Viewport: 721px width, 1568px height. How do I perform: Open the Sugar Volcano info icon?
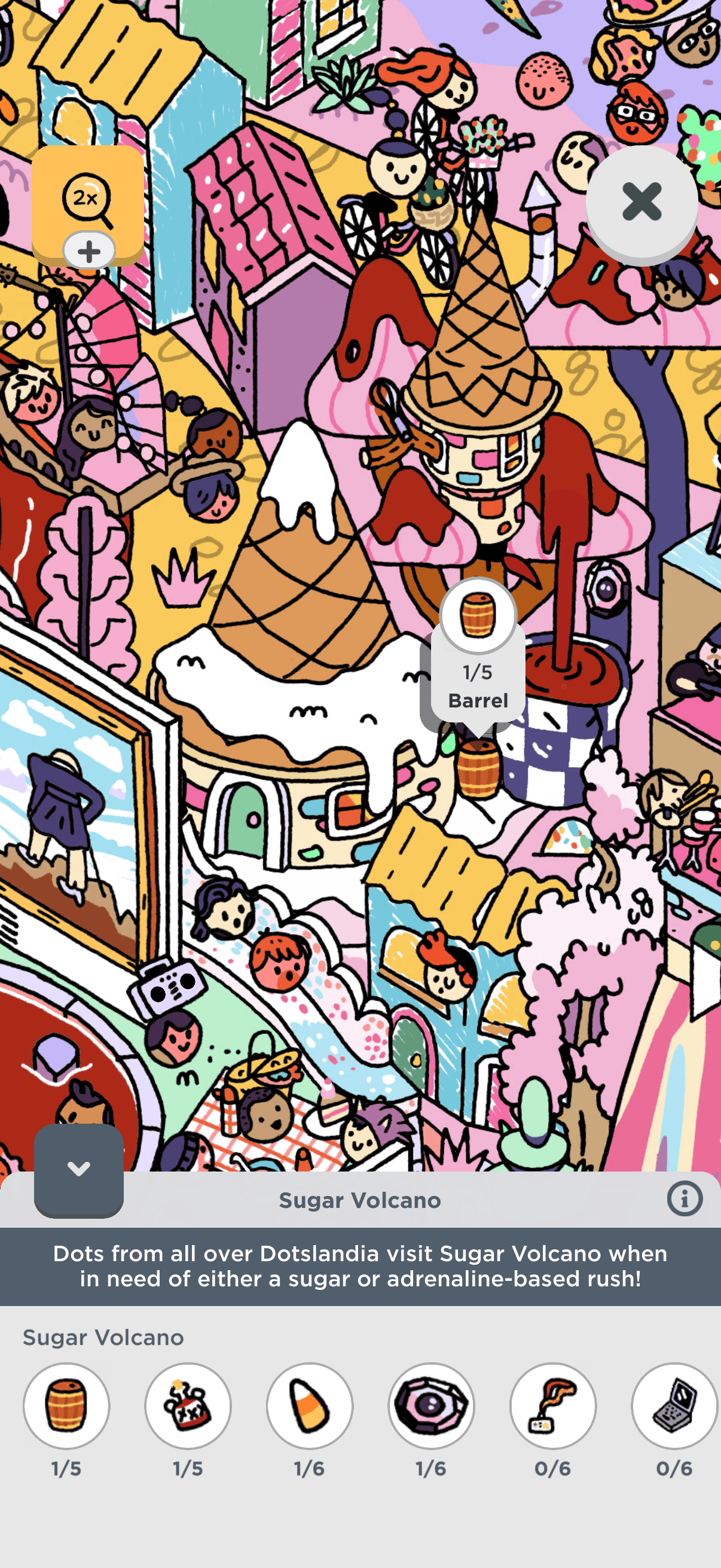pos(684,1199)
